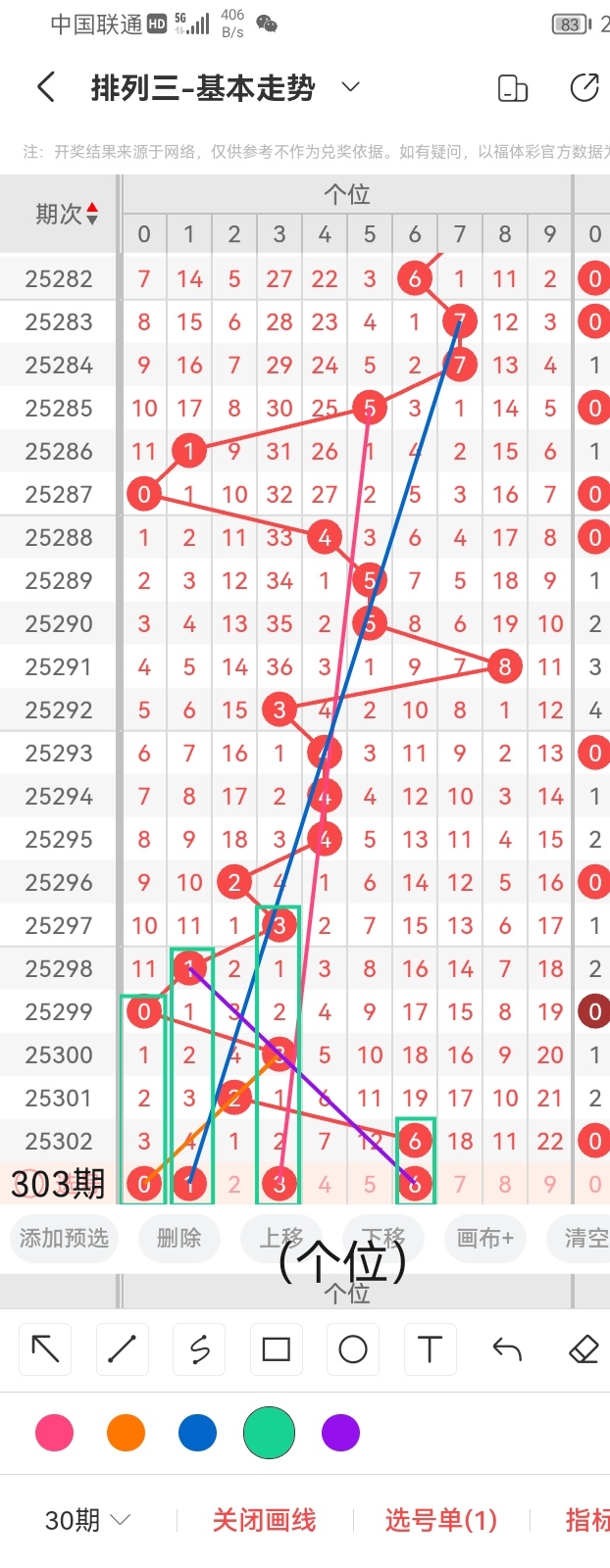Share this trend chart
This screenshot has width=610, height=1568.
coord(585,88)
